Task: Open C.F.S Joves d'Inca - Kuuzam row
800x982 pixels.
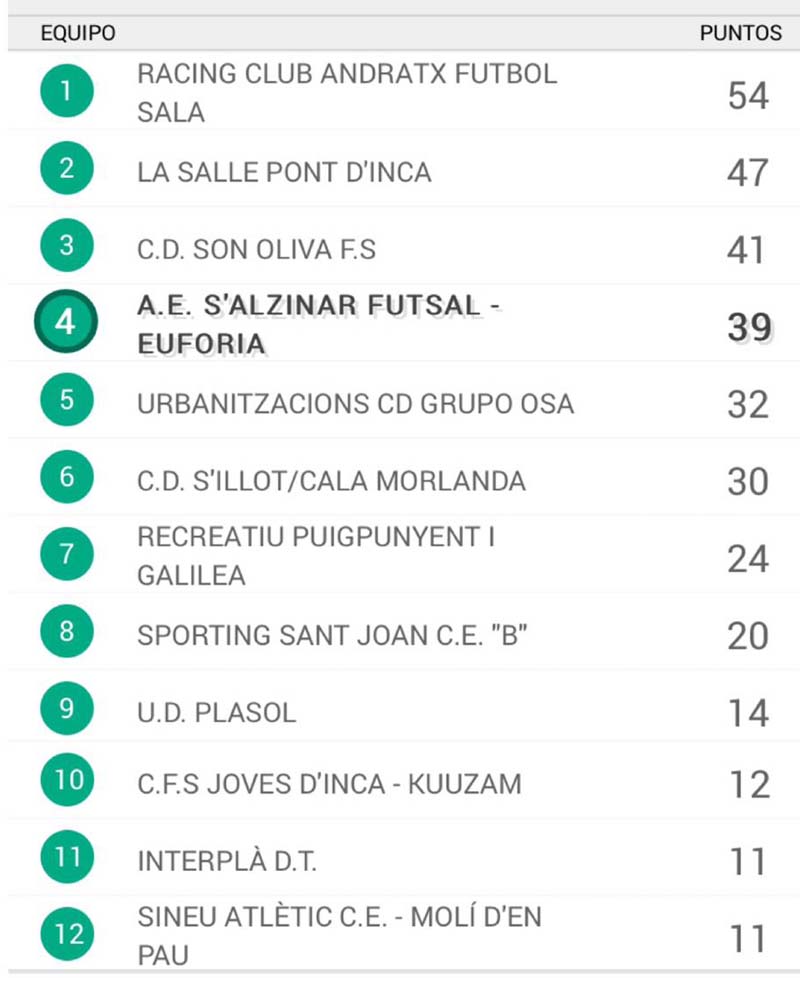Action: click(403, 781)
